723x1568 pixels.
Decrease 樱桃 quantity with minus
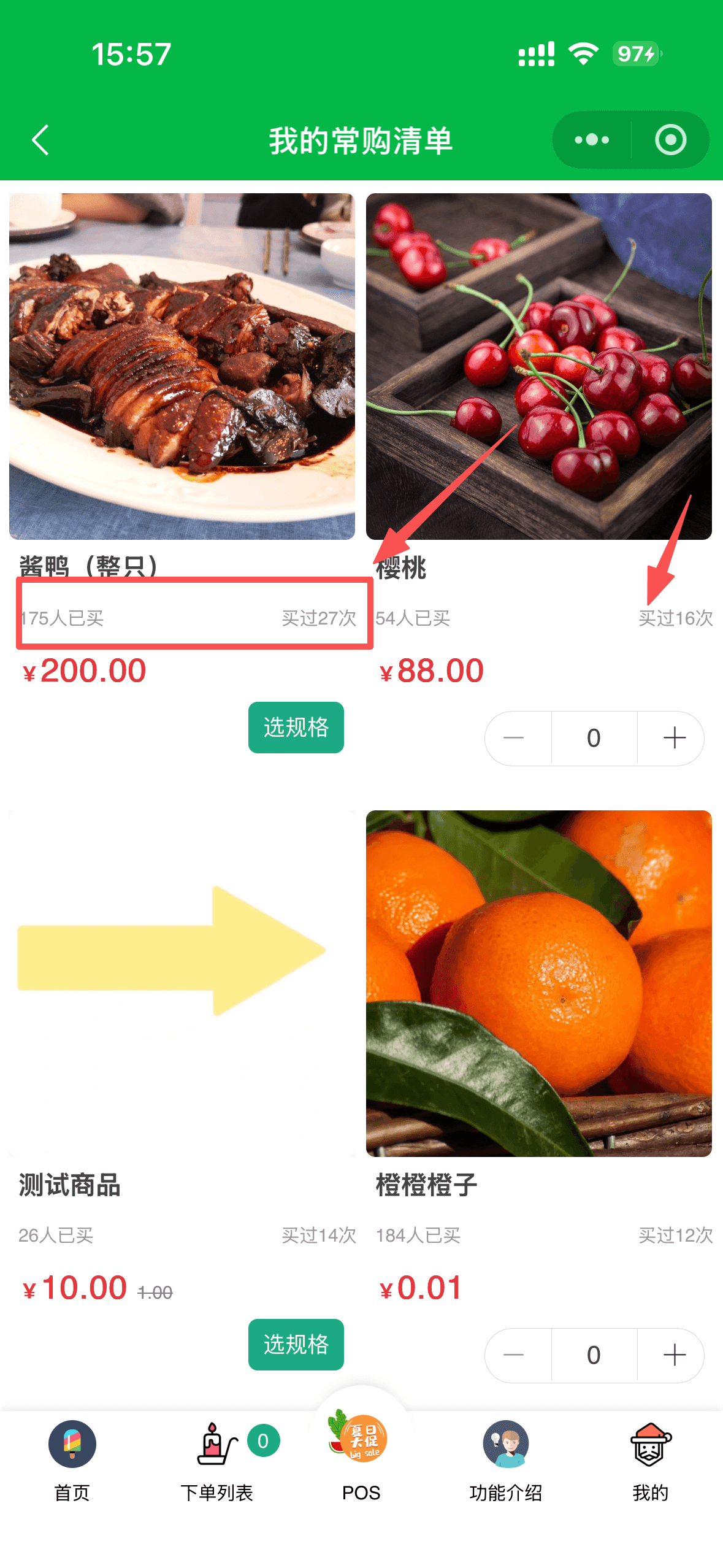coord(514,738)
